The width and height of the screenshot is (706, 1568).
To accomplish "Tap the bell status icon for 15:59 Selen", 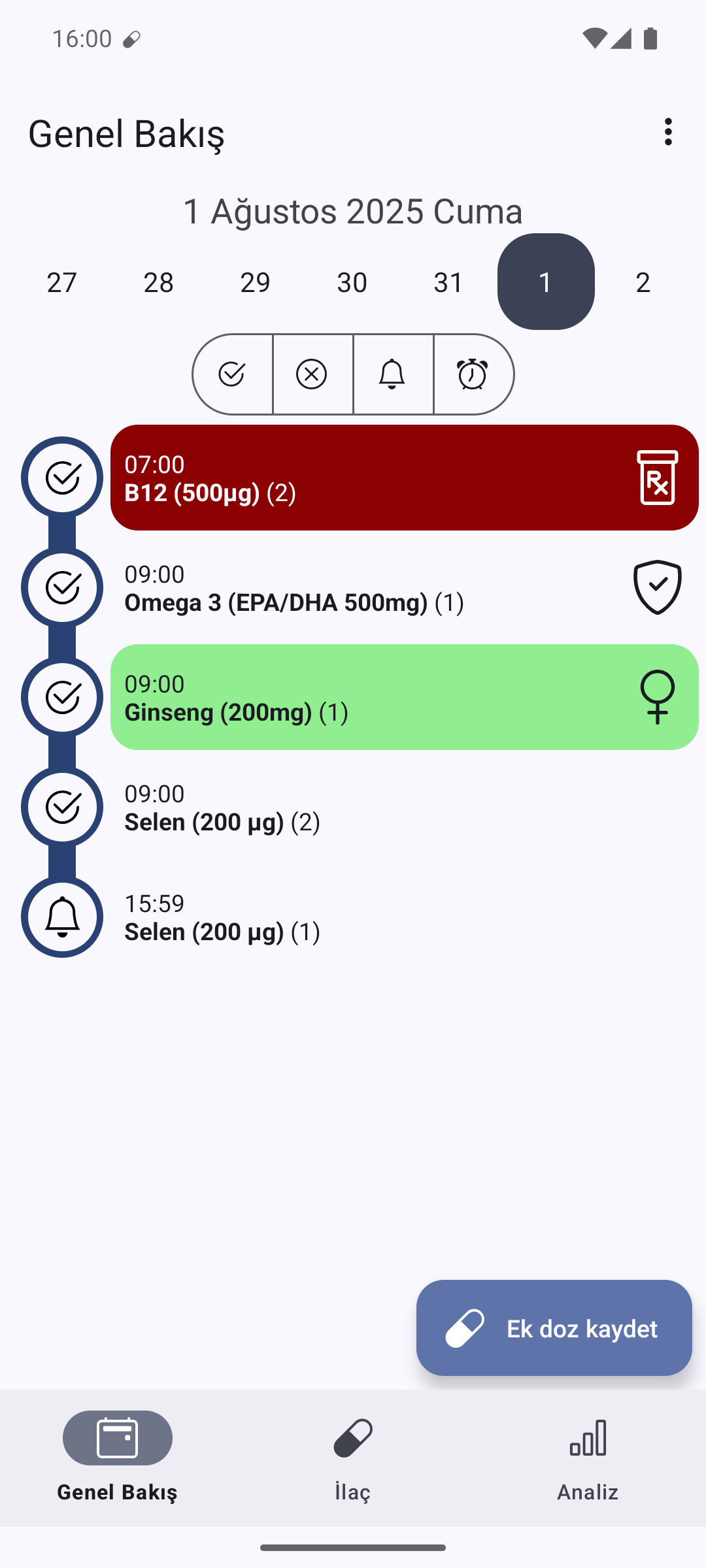I will (62, 917).
